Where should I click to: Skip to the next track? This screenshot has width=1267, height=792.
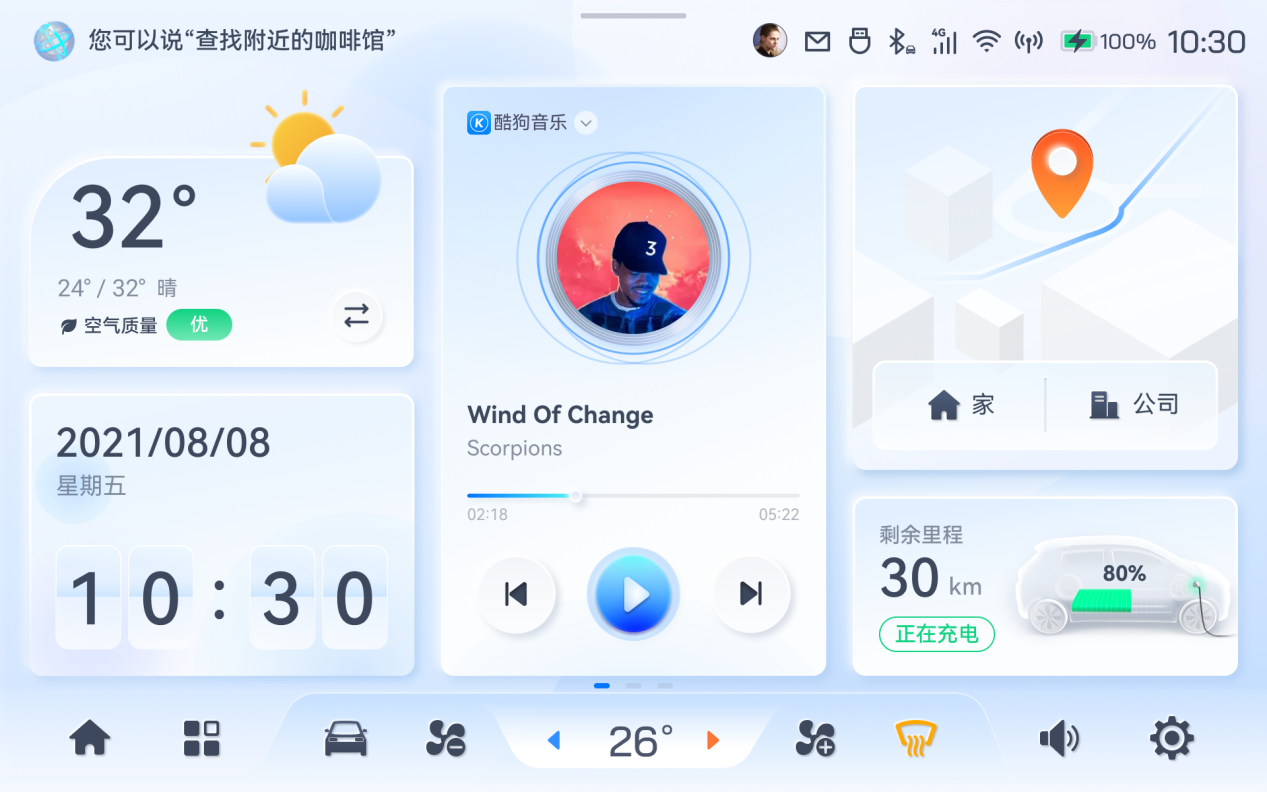(x=751, y=594)
